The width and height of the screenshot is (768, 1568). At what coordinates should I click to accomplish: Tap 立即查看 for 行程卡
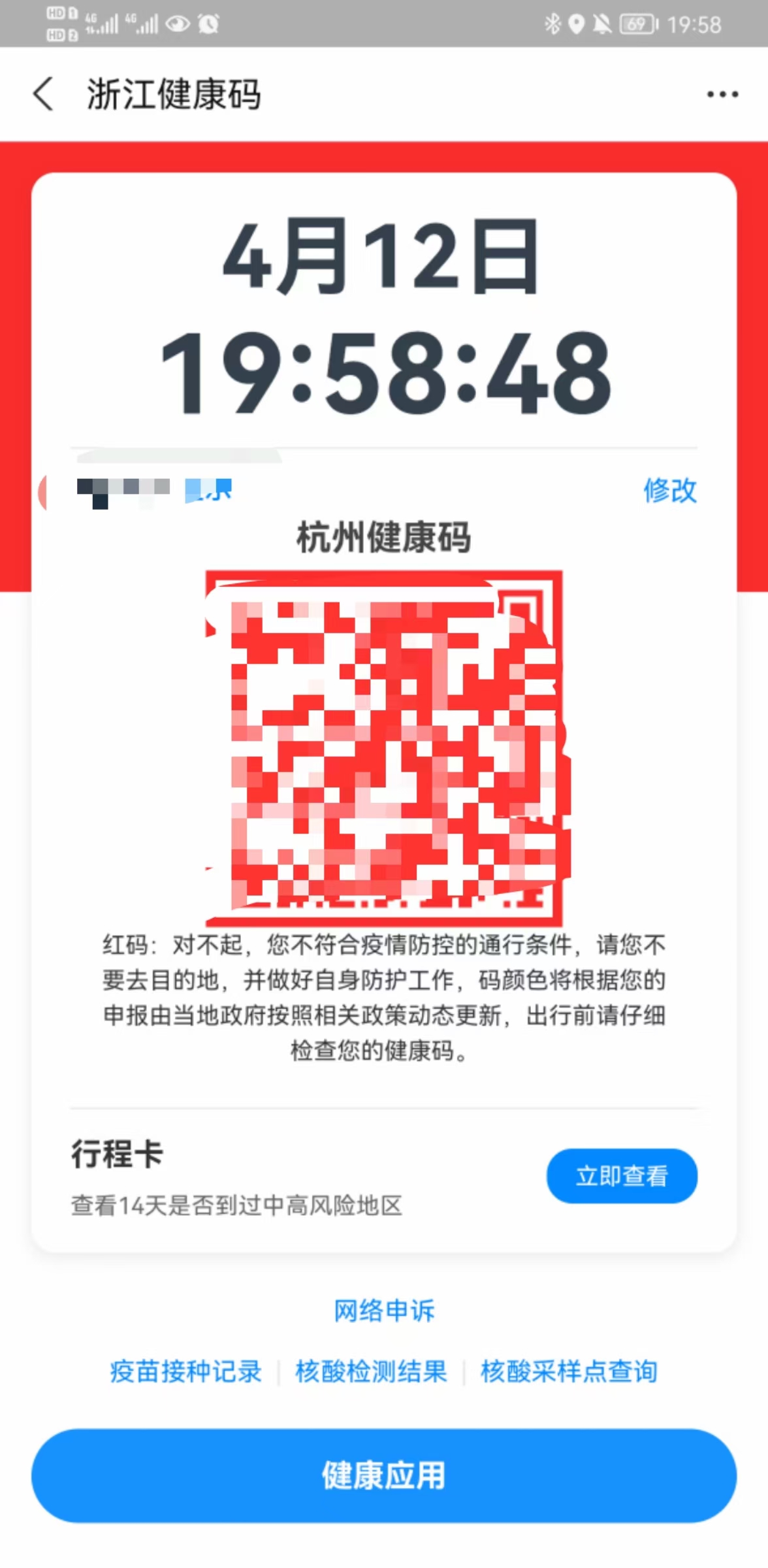[621, 1176]
